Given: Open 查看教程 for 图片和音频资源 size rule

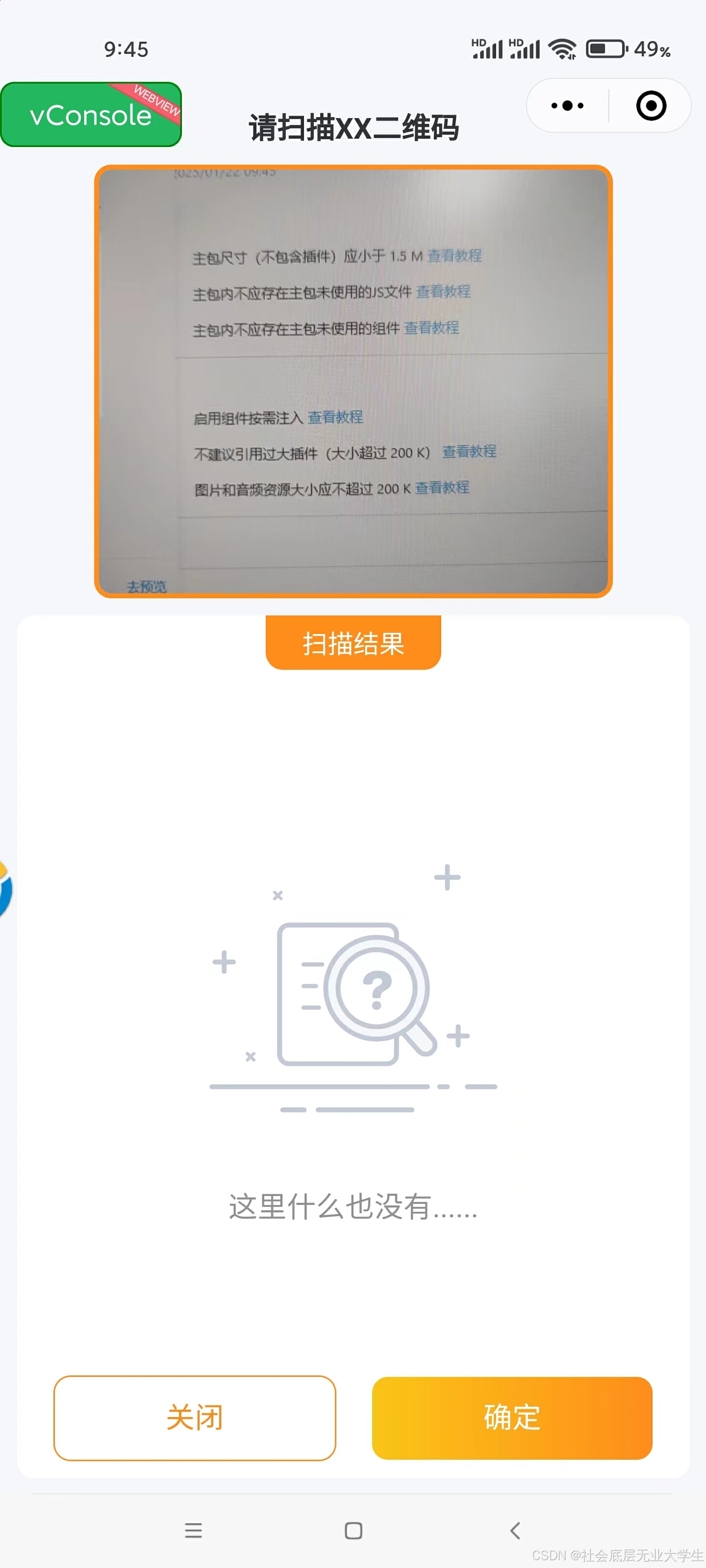Looking at the screenshot, I should (x=442, y=488).
